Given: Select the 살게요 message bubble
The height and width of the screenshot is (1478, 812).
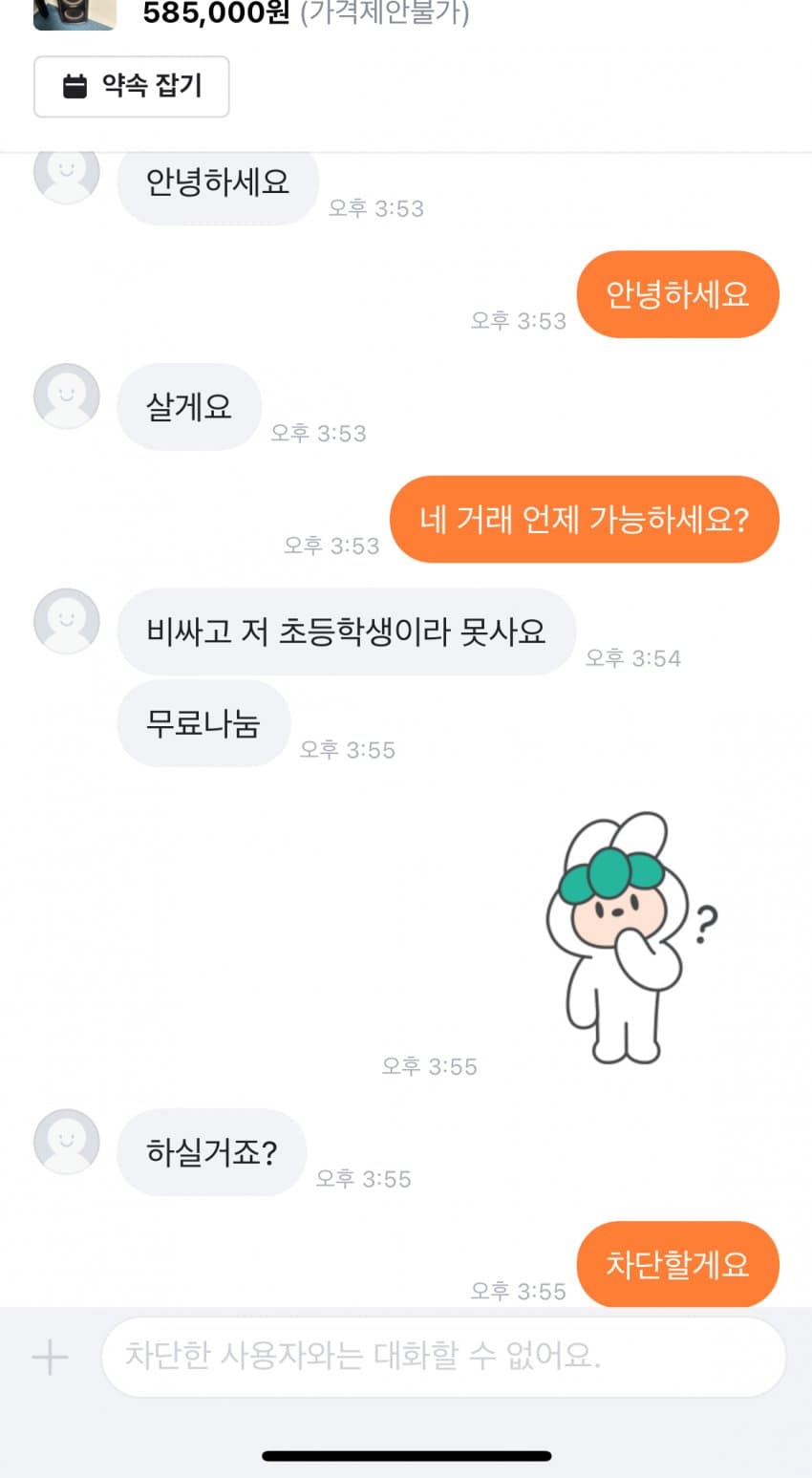Looking at the screenshot, I should click(x=188, y=407).
